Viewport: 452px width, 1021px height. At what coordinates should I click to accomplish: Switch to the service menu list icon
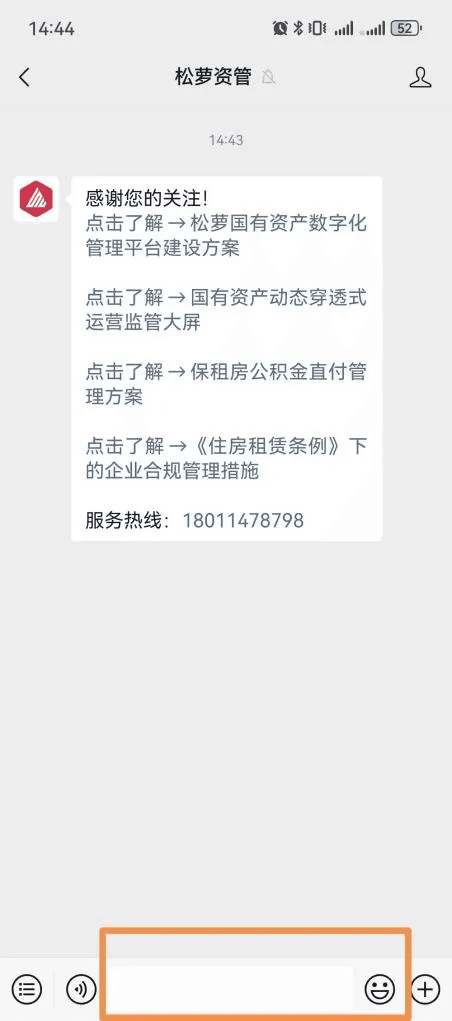(x=27, y=989)
